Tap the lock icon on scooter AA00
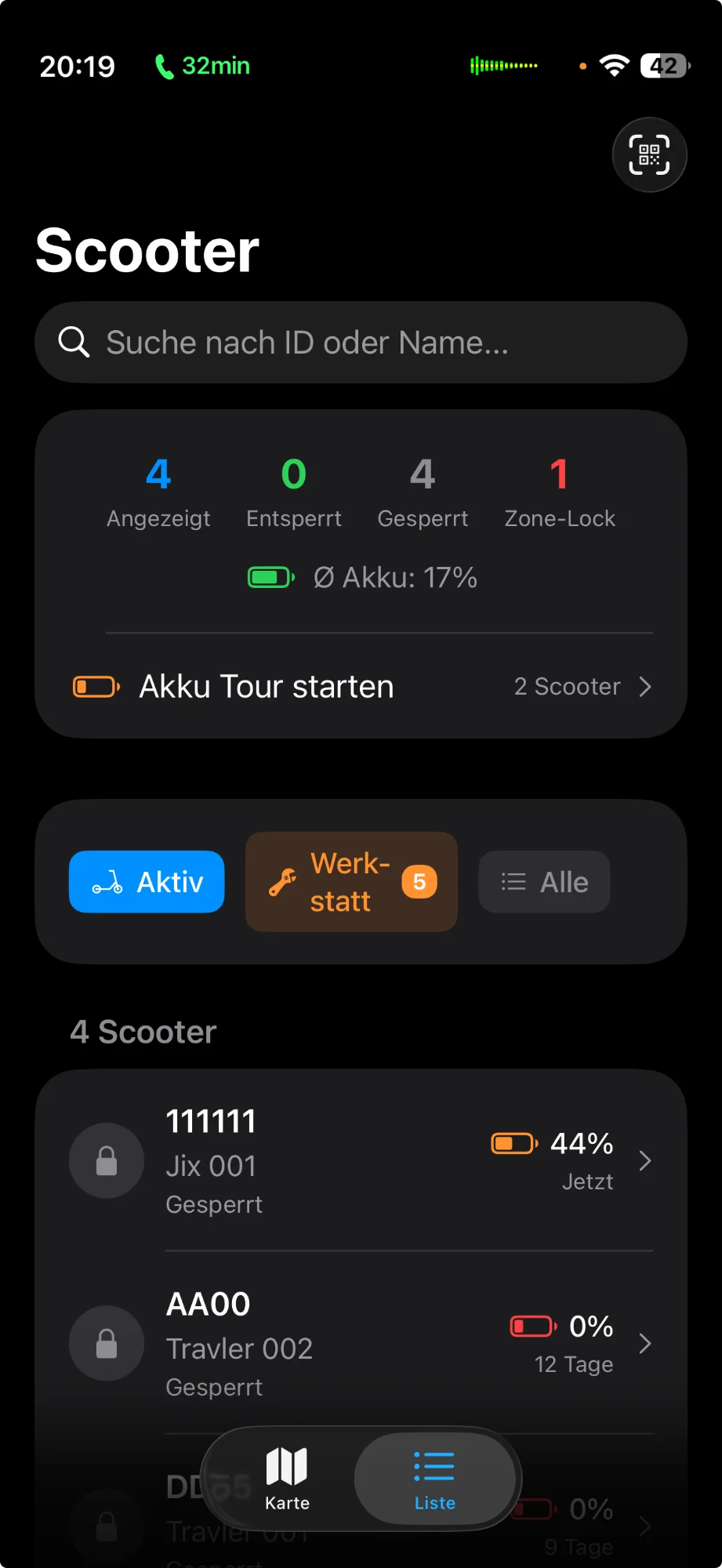The width and height of the screenshot is (722, 1568). coord(106,1343)
